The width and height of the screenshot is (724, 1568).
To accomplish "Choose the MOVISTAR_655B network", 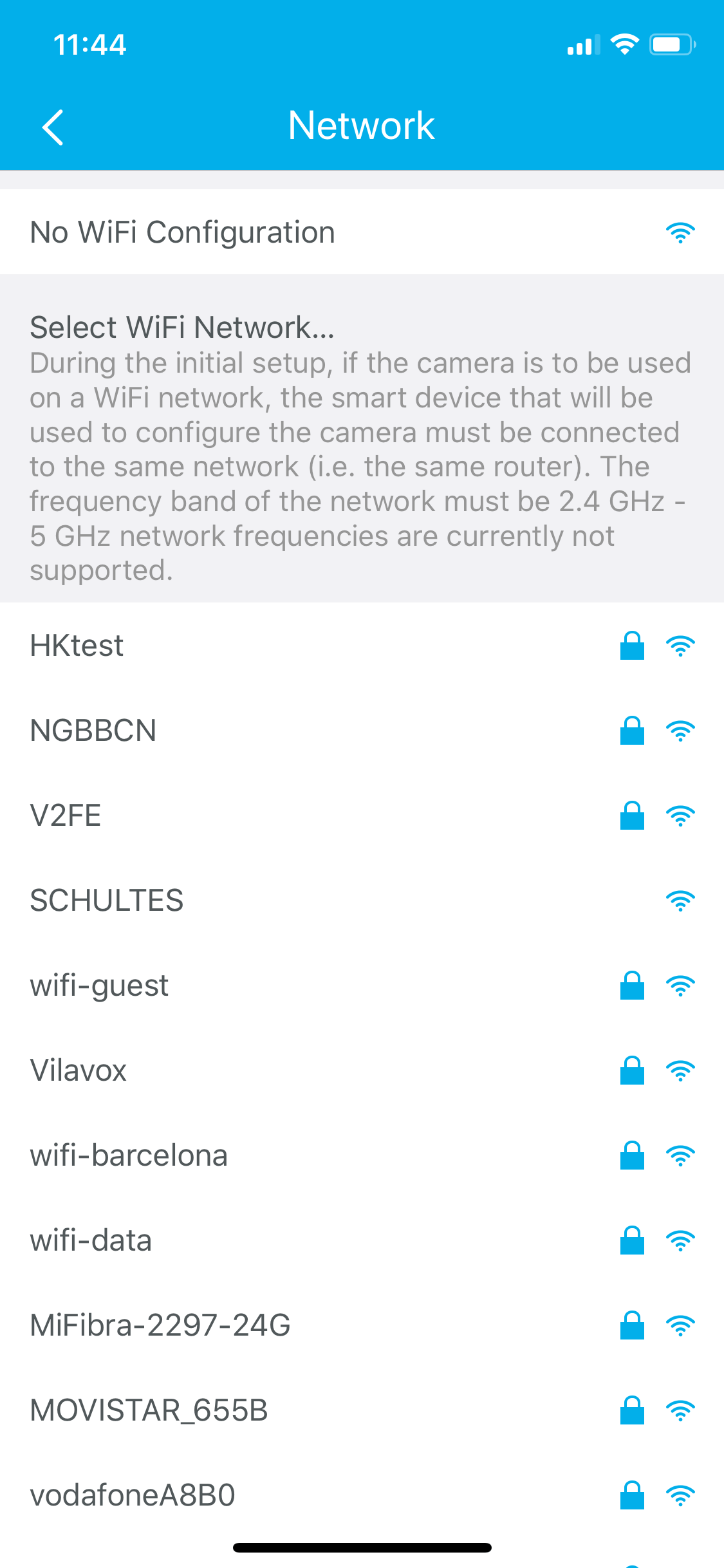I will 362,1410.
